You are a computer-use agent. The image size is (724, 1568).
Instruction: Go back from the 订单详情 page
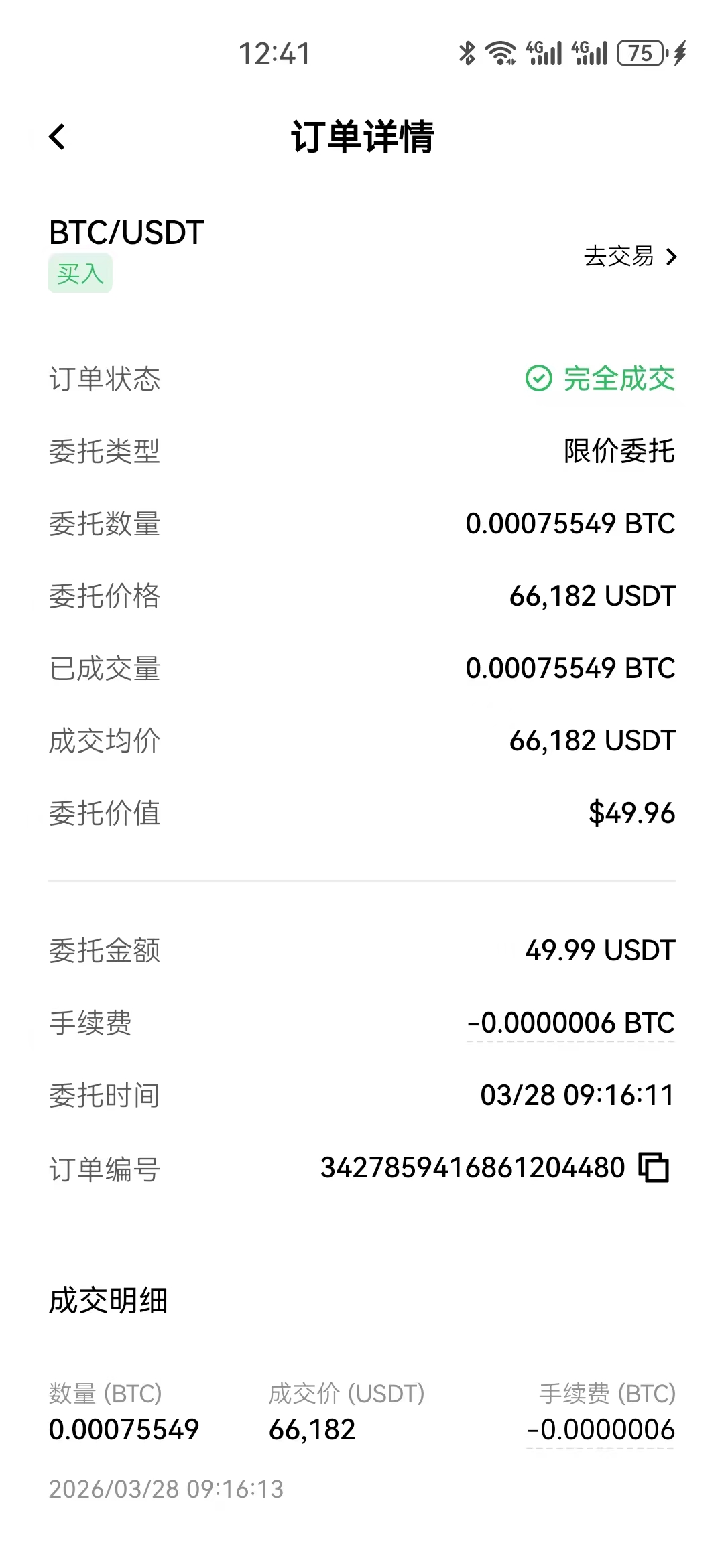pyautogui.click(x=58, y=137)
